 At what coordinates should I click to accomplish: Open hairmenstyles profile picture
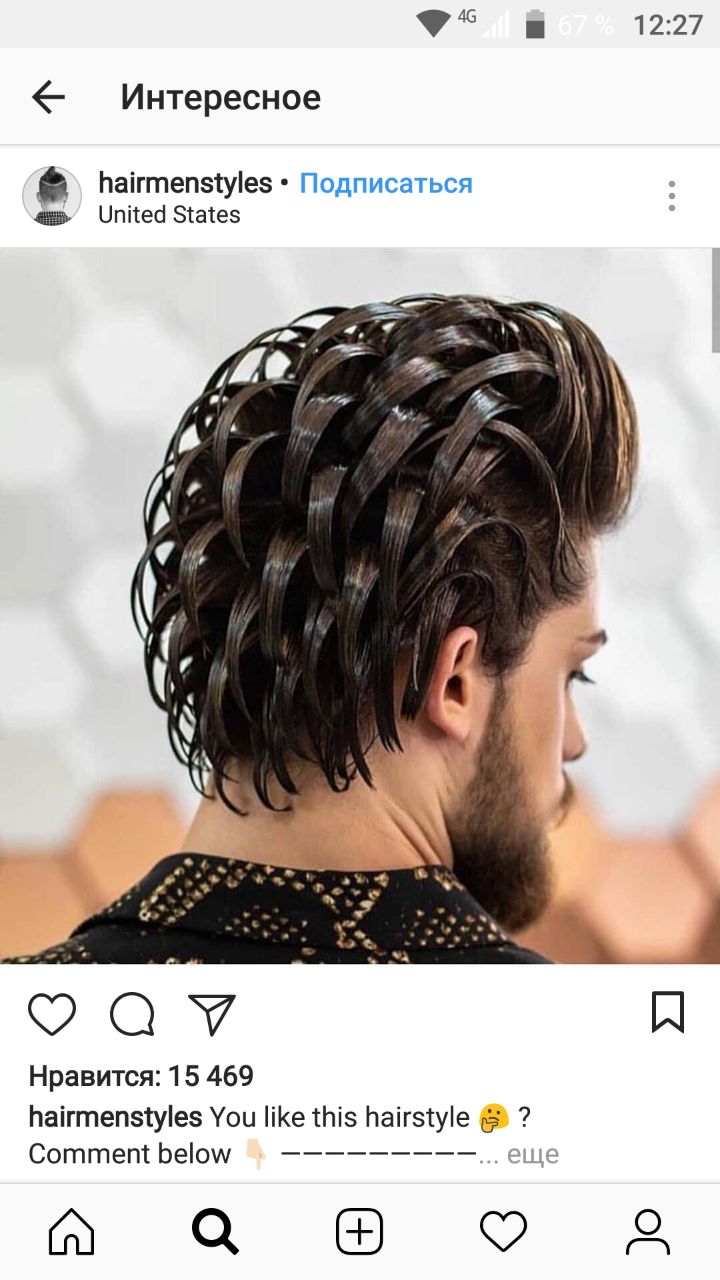coord(52,196)
